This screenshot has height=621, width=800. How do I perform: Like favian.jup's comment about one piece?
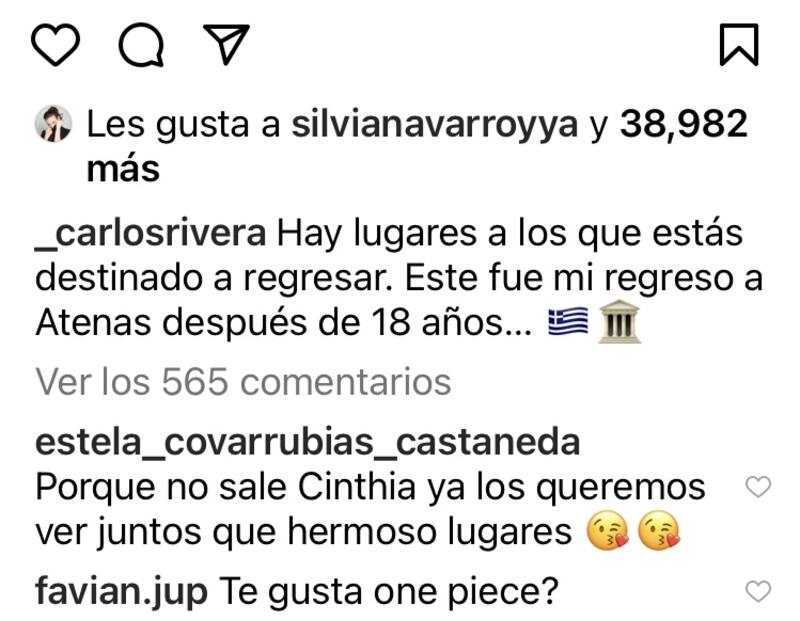point(760,591)
